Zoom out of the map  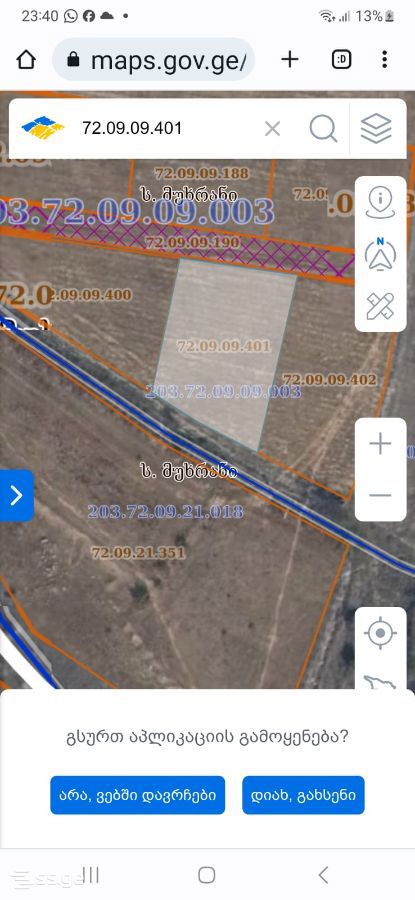coord(381,495)
